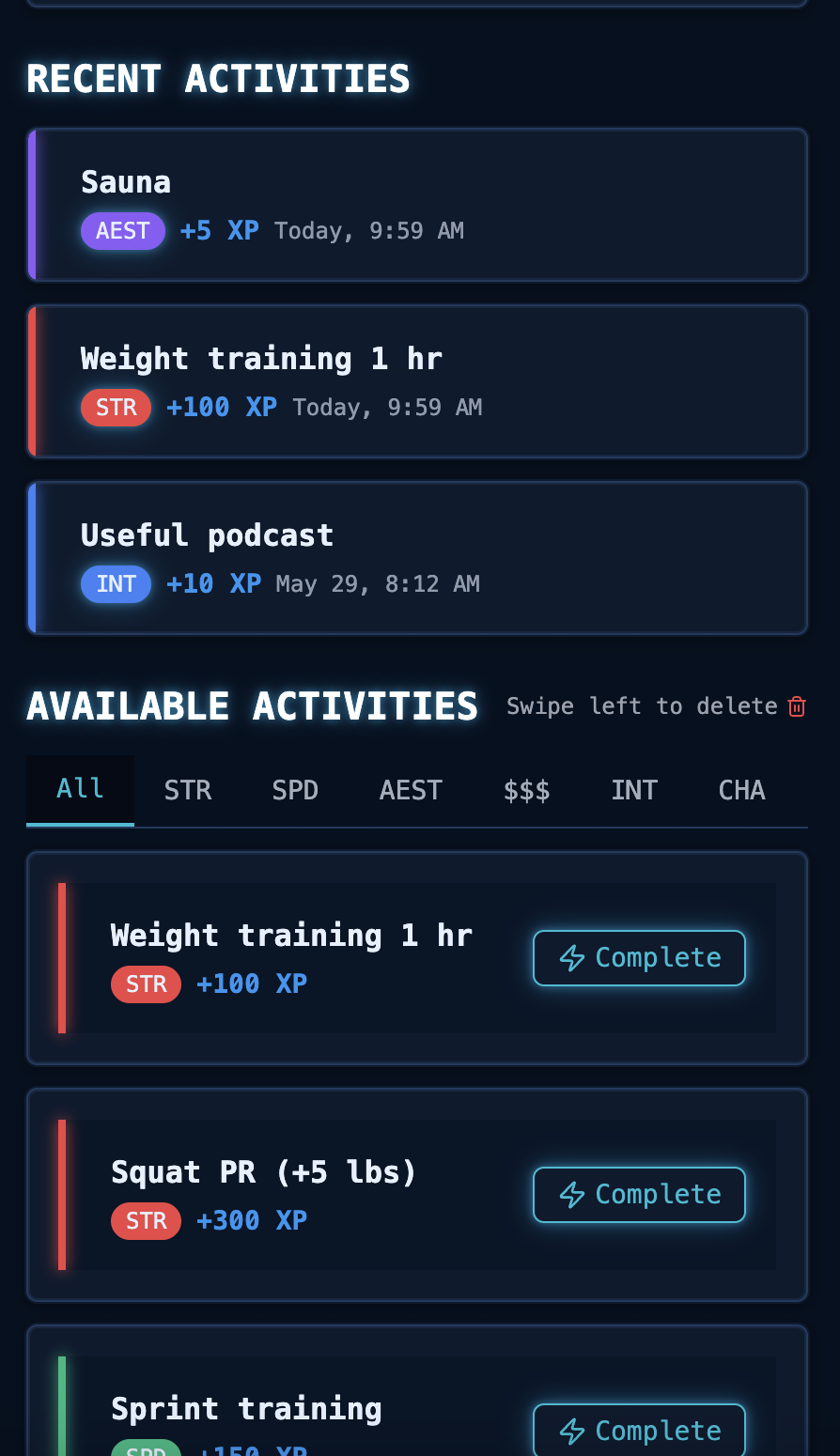Show AEST activities tab
Image resolution: width=840 pixels, height=1456 pixels.
pos(411,790)
